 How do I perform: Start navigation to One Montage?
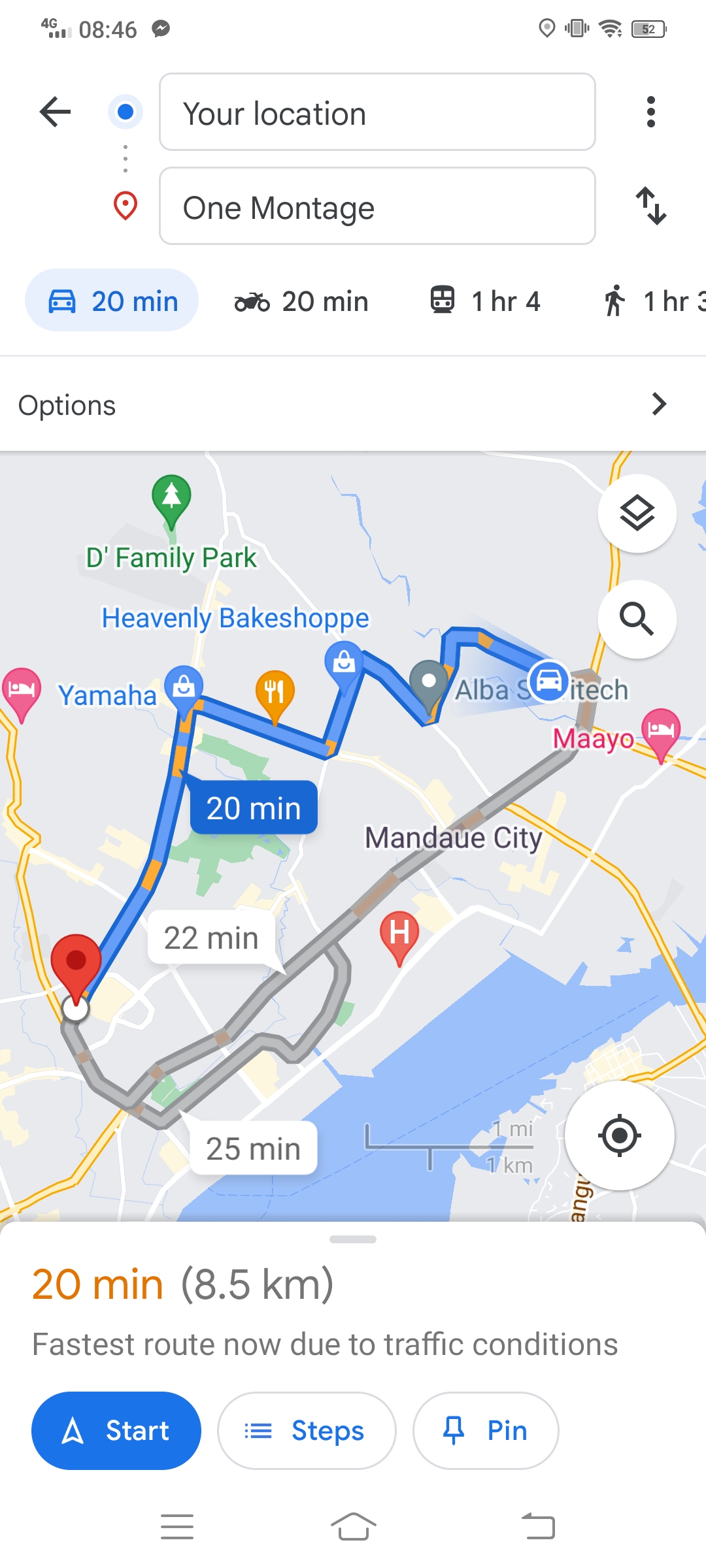tap(116, 1431)
